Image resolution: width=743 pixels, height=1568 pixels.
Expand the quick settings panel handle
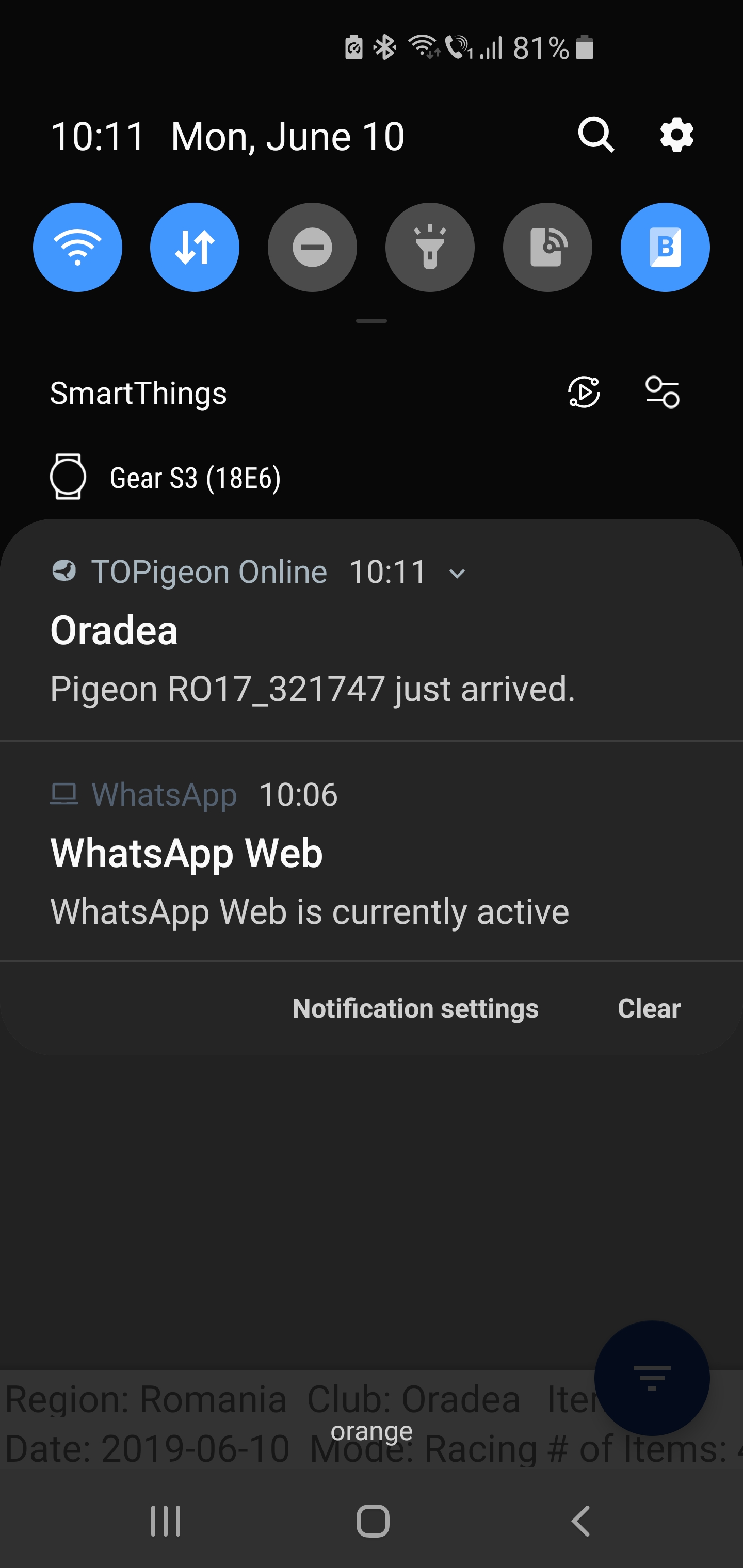tap(372, 321)
